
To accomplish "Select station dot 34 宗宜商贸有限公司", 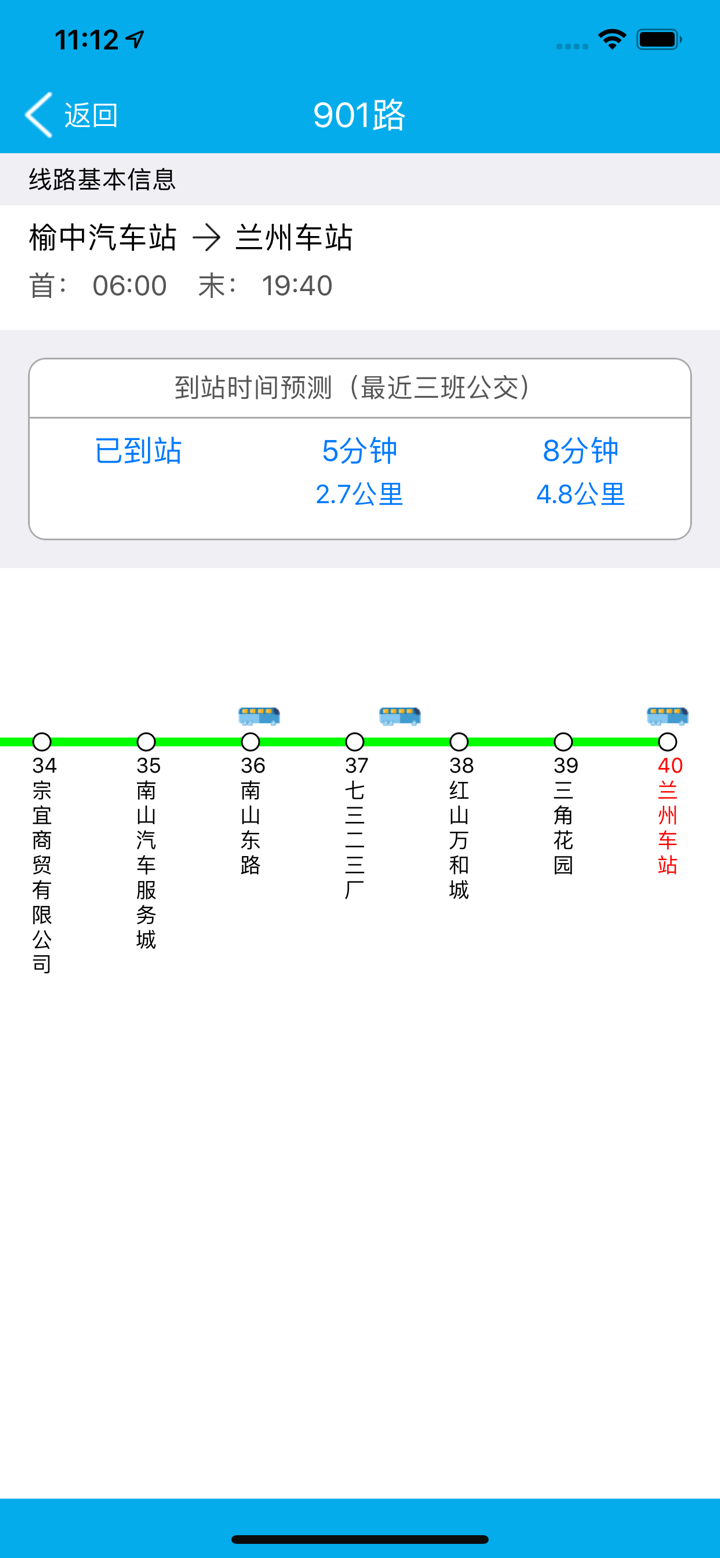I will [41, 741].
